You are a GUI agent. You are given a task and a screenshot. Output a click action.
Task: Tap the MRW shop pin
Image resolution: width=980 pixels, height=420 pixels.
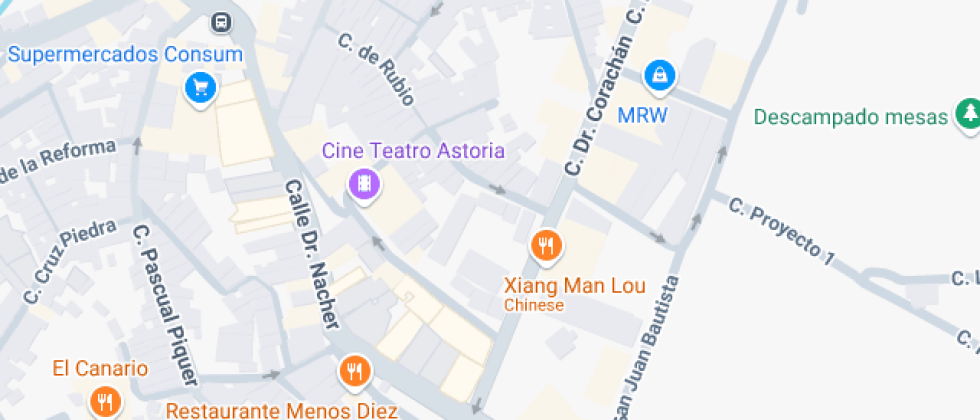(660, 74)
